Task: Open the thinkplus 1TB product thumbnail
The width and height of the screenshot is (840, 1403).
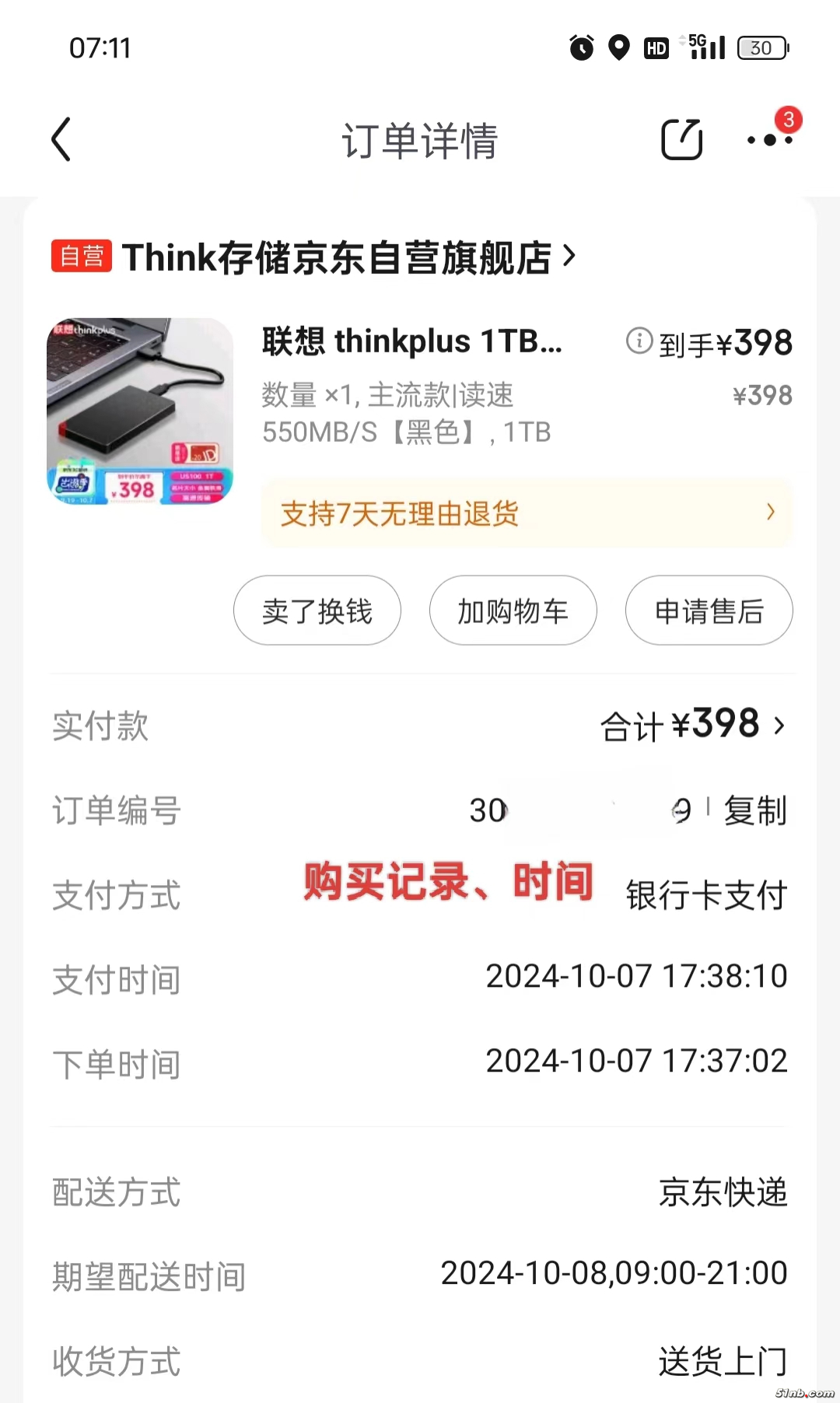Action: pyautogui.click(x=140, y=411)
